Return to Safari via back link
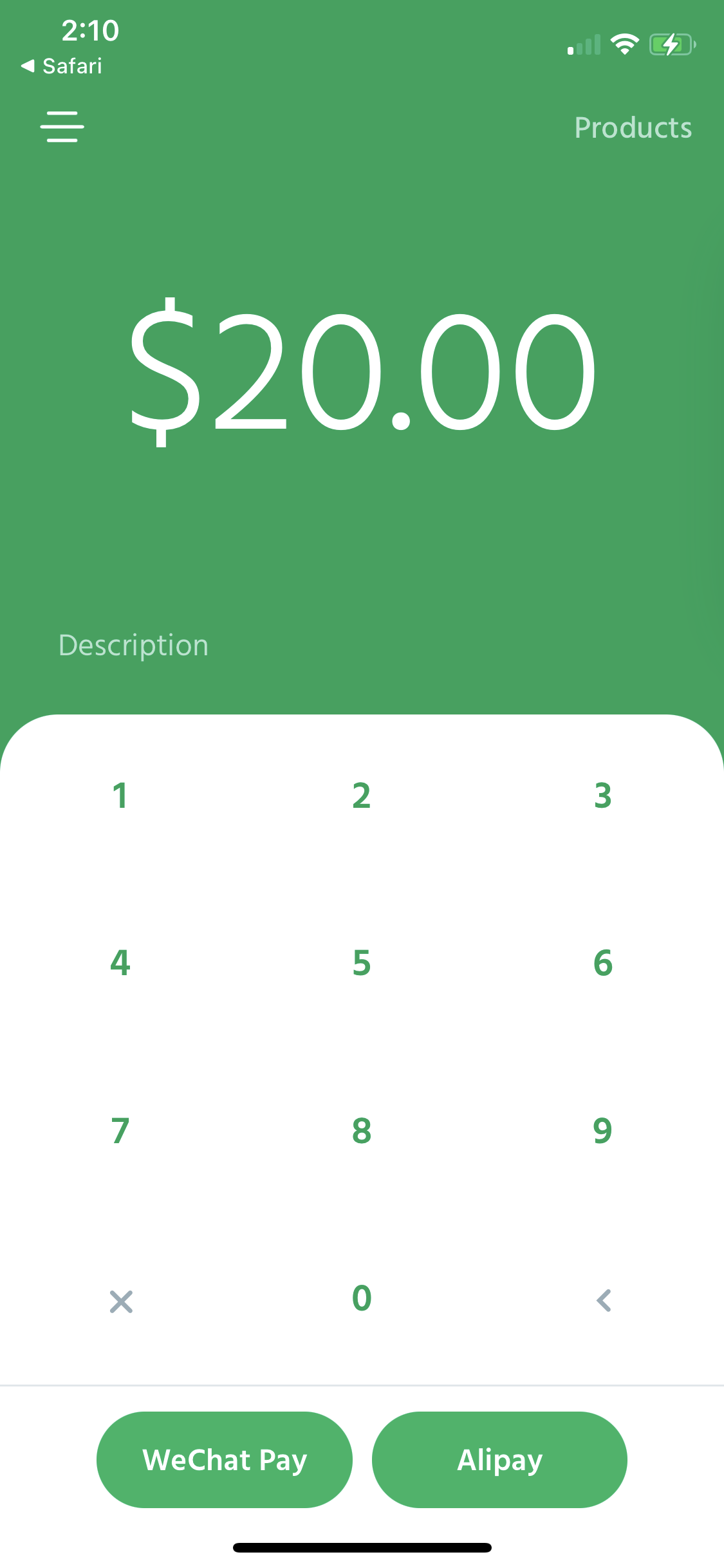The height and width of the screenshot is (1568, 724). [x=62, y=66]
